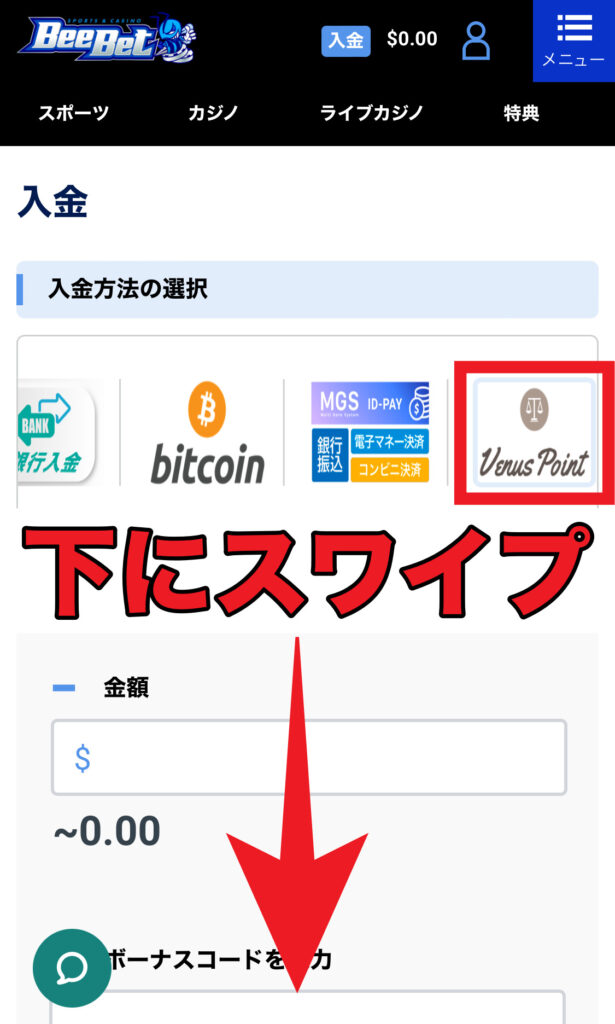Pick Venus Point deposit method
Viewport: 615px width, 1024px height.
tap(534, 432)
